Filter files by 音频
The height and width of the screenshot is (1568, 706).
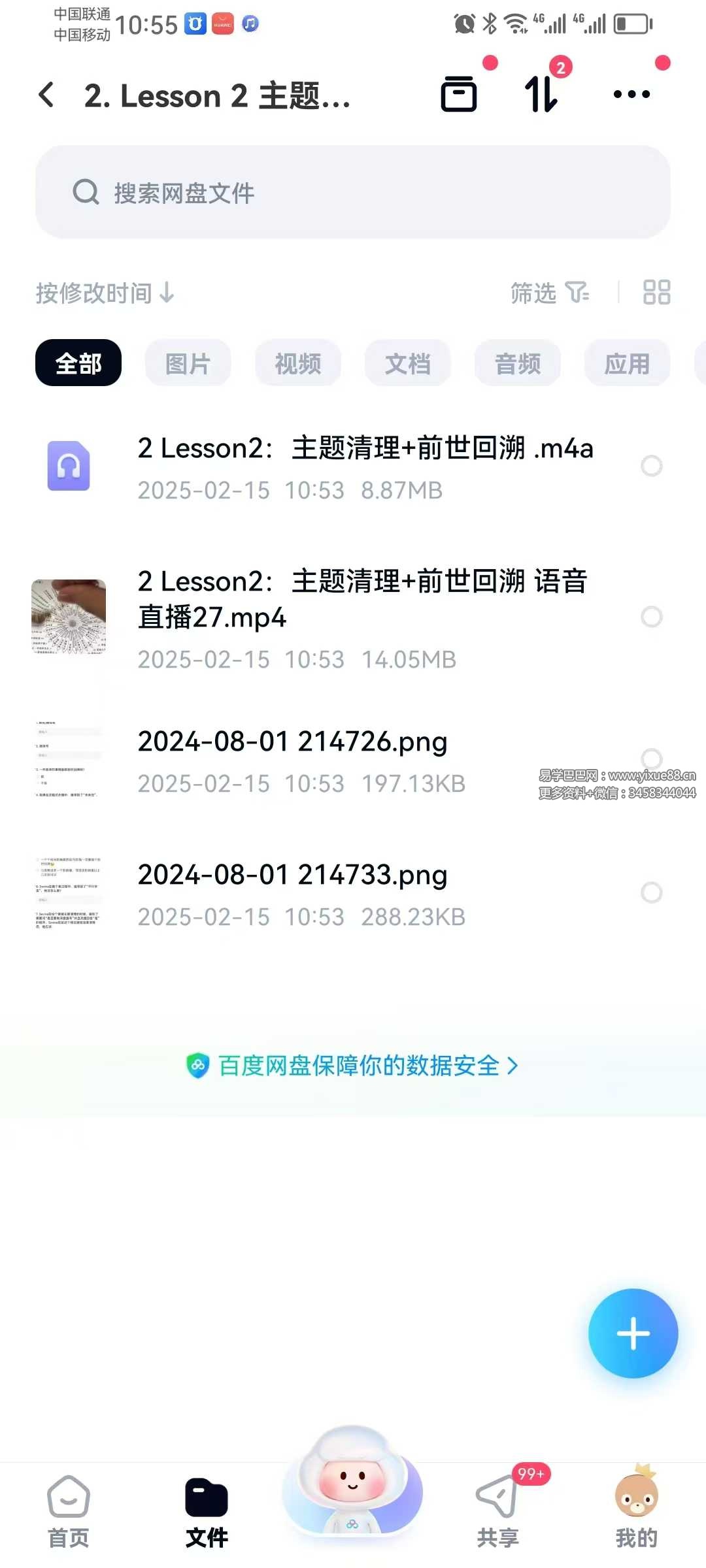click(x=517, y=363)
